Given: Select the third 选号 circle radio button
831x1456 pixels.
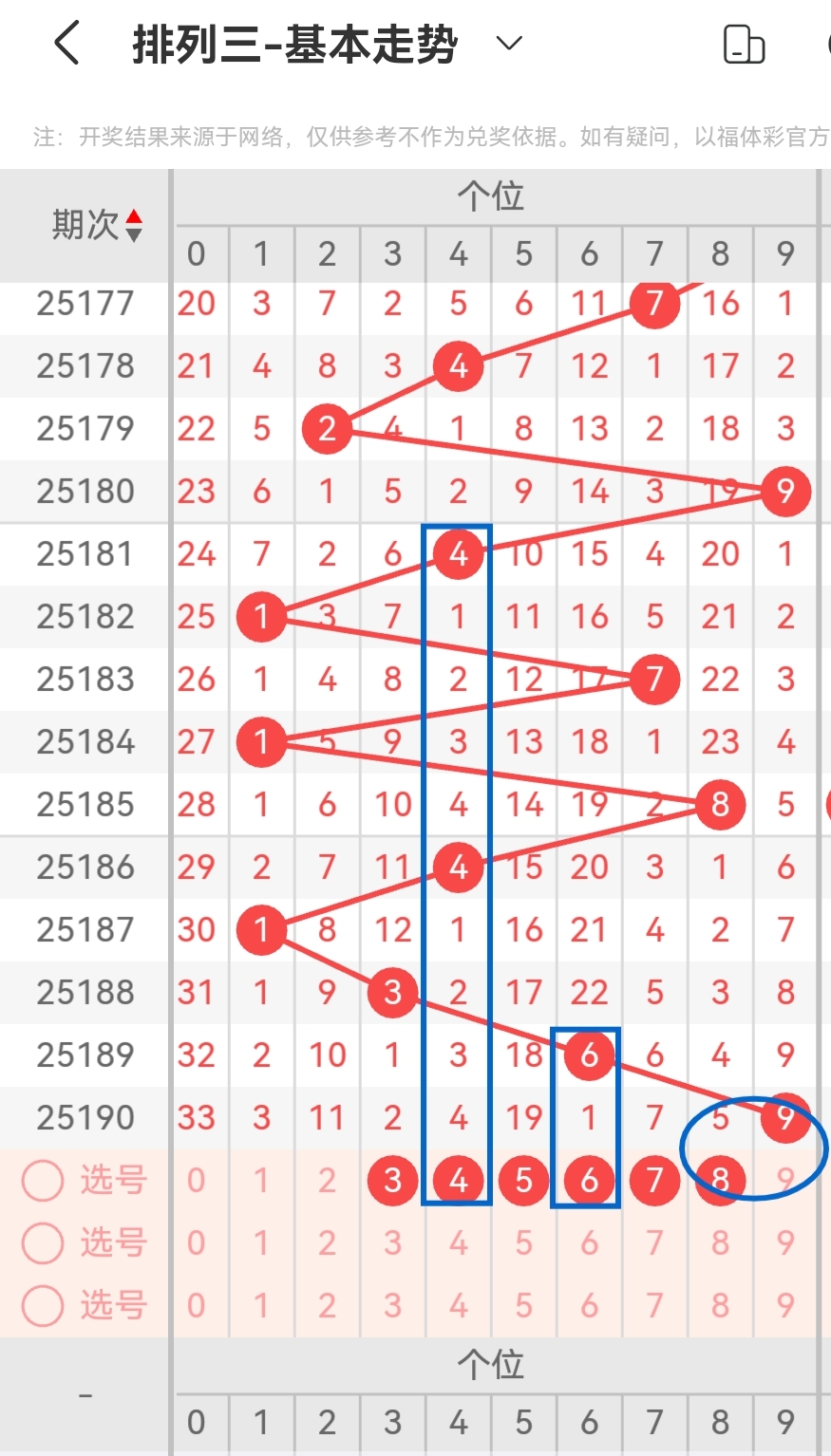Looking at the screenshot, I should [x=42, y=1305].
